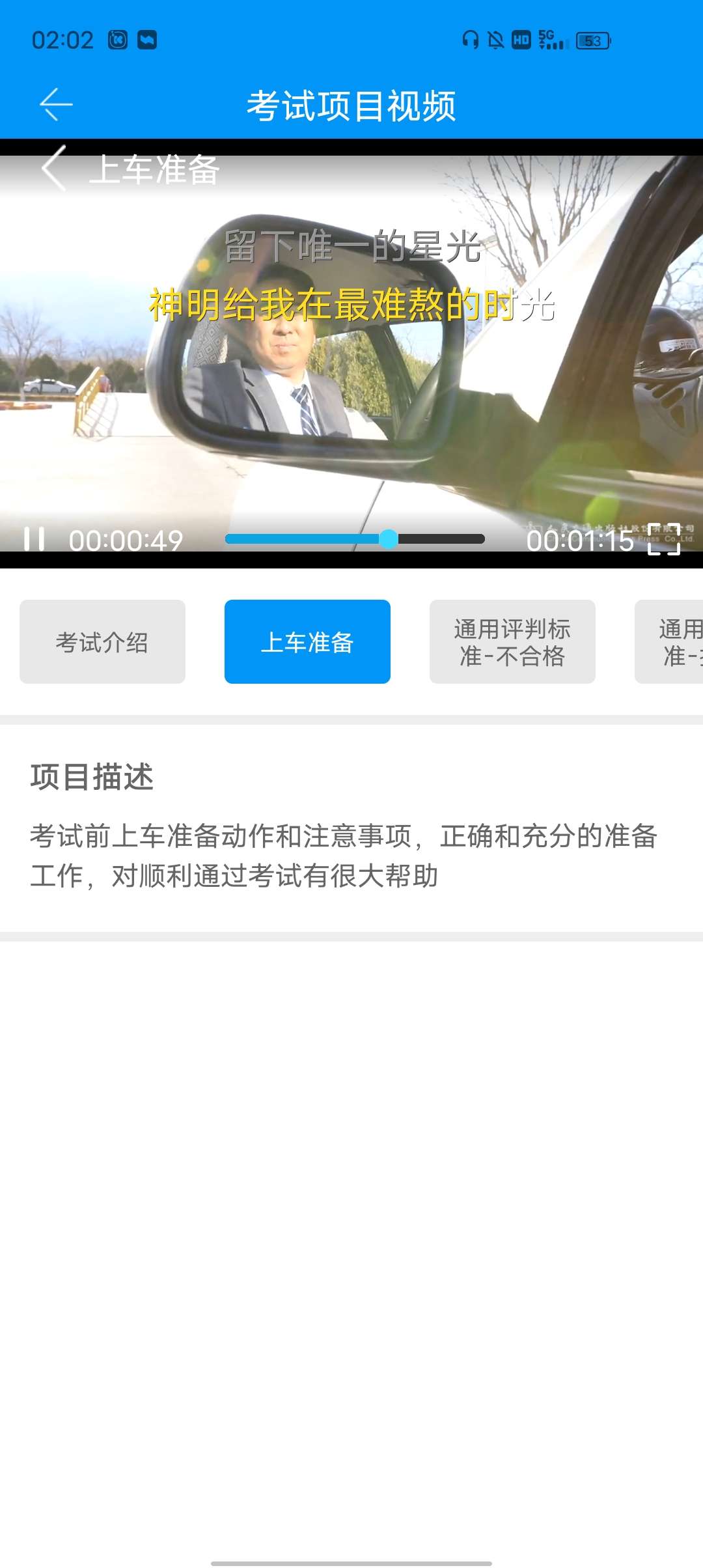
Task: Pause the playing video
Action: coord(34,539)
